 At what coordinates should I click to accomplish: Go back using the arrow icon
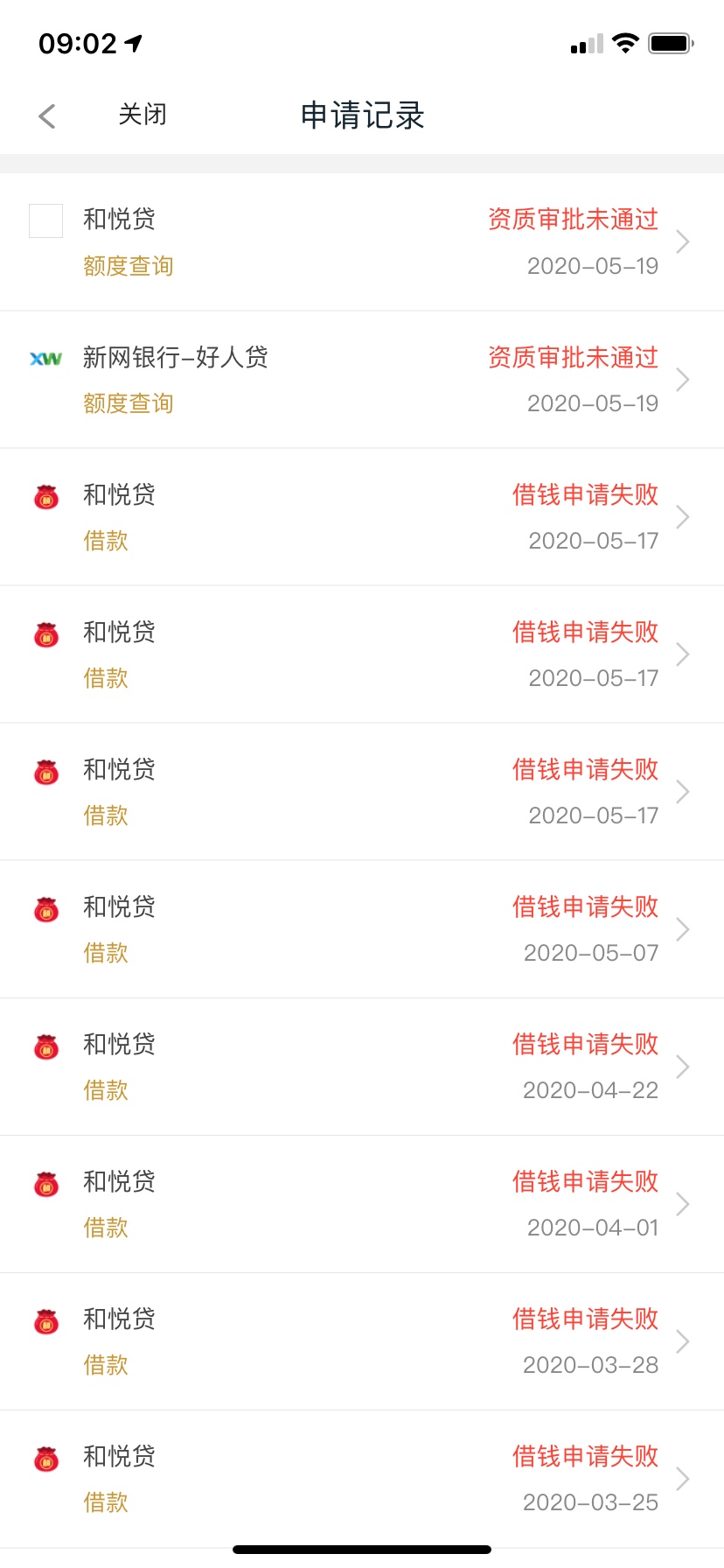pyautogui.click(x=47, y=115)
